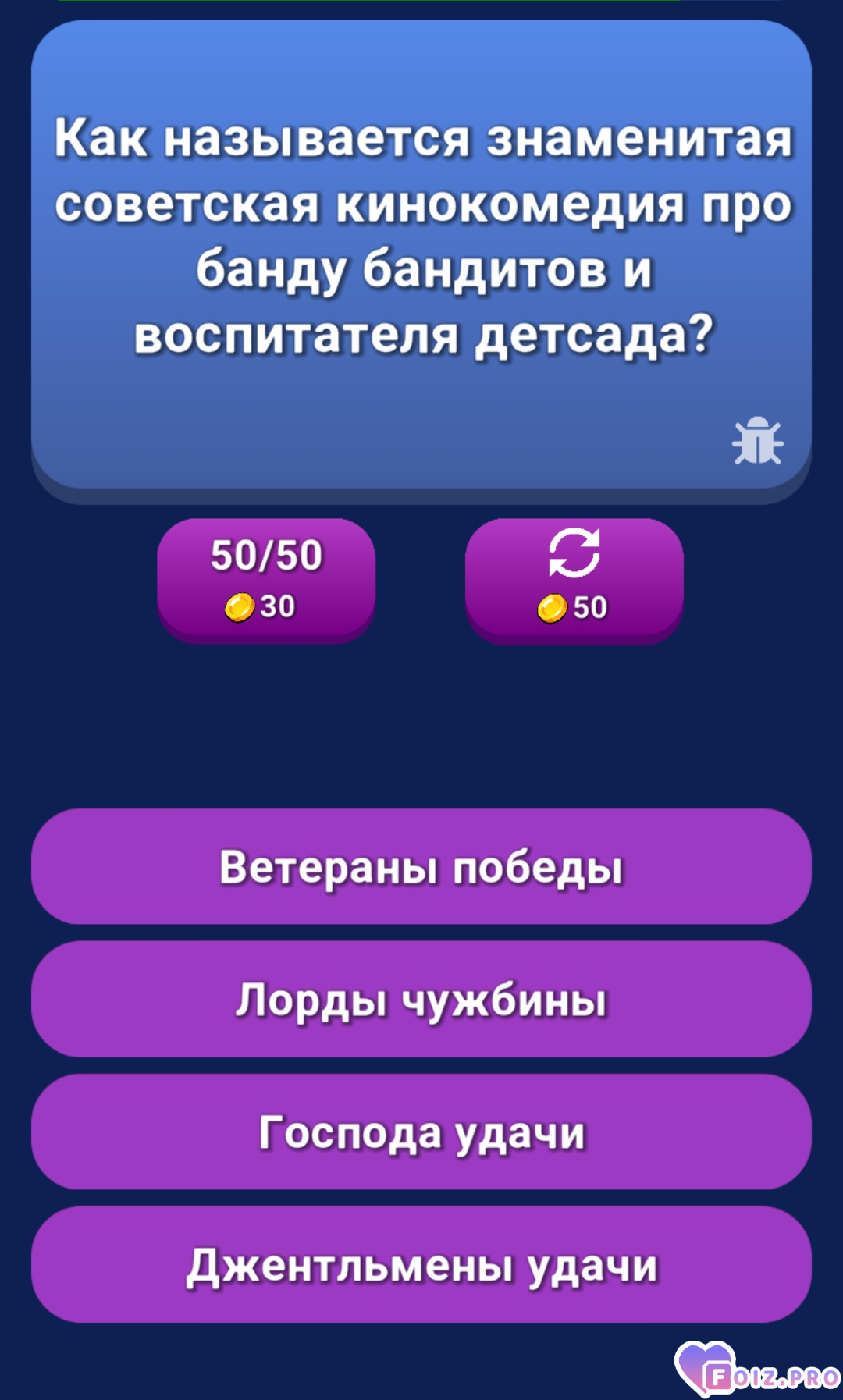Screen dimensions: 843x1400
Task: Choose the answer Лорды чужбины
Action: click(421, 999)
